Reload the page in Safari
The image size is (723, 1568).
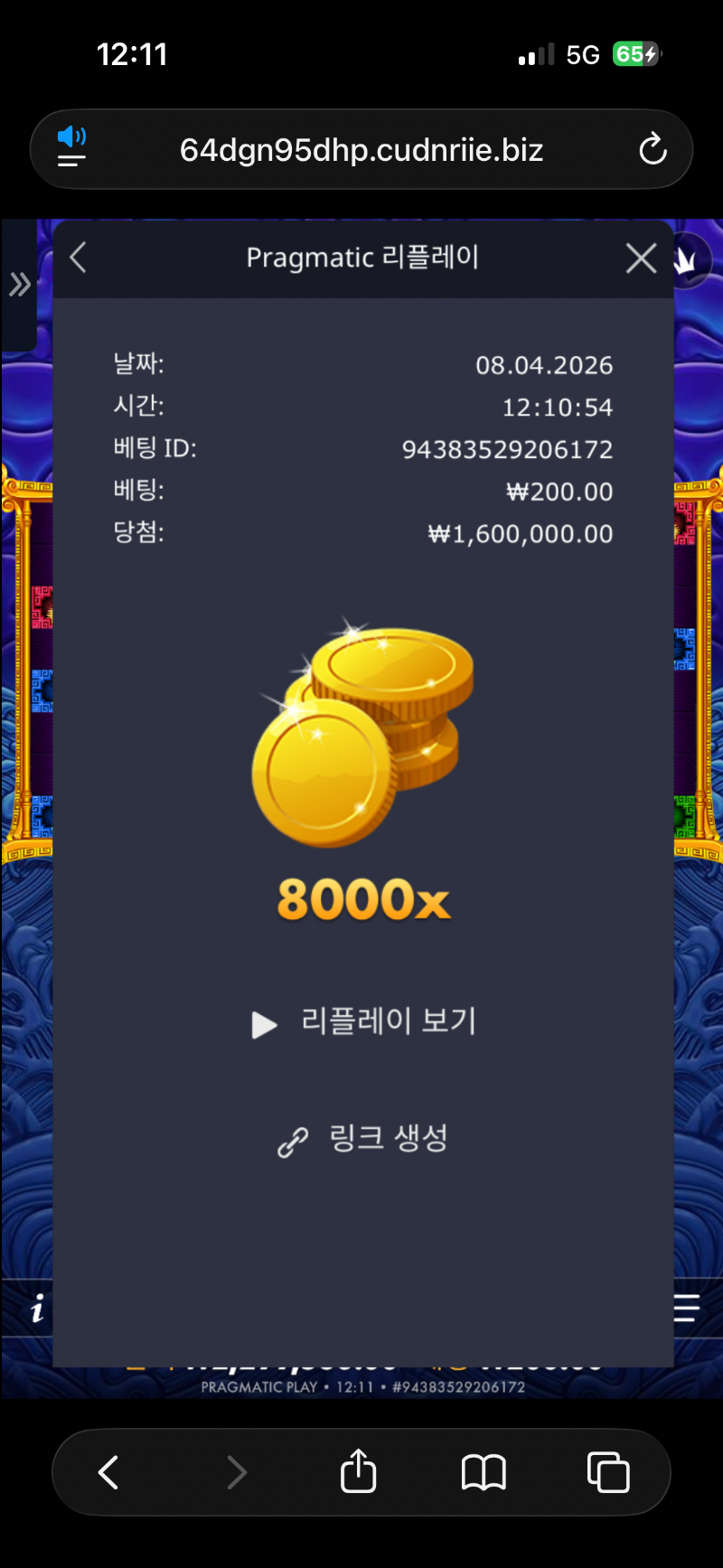[653, 149]
